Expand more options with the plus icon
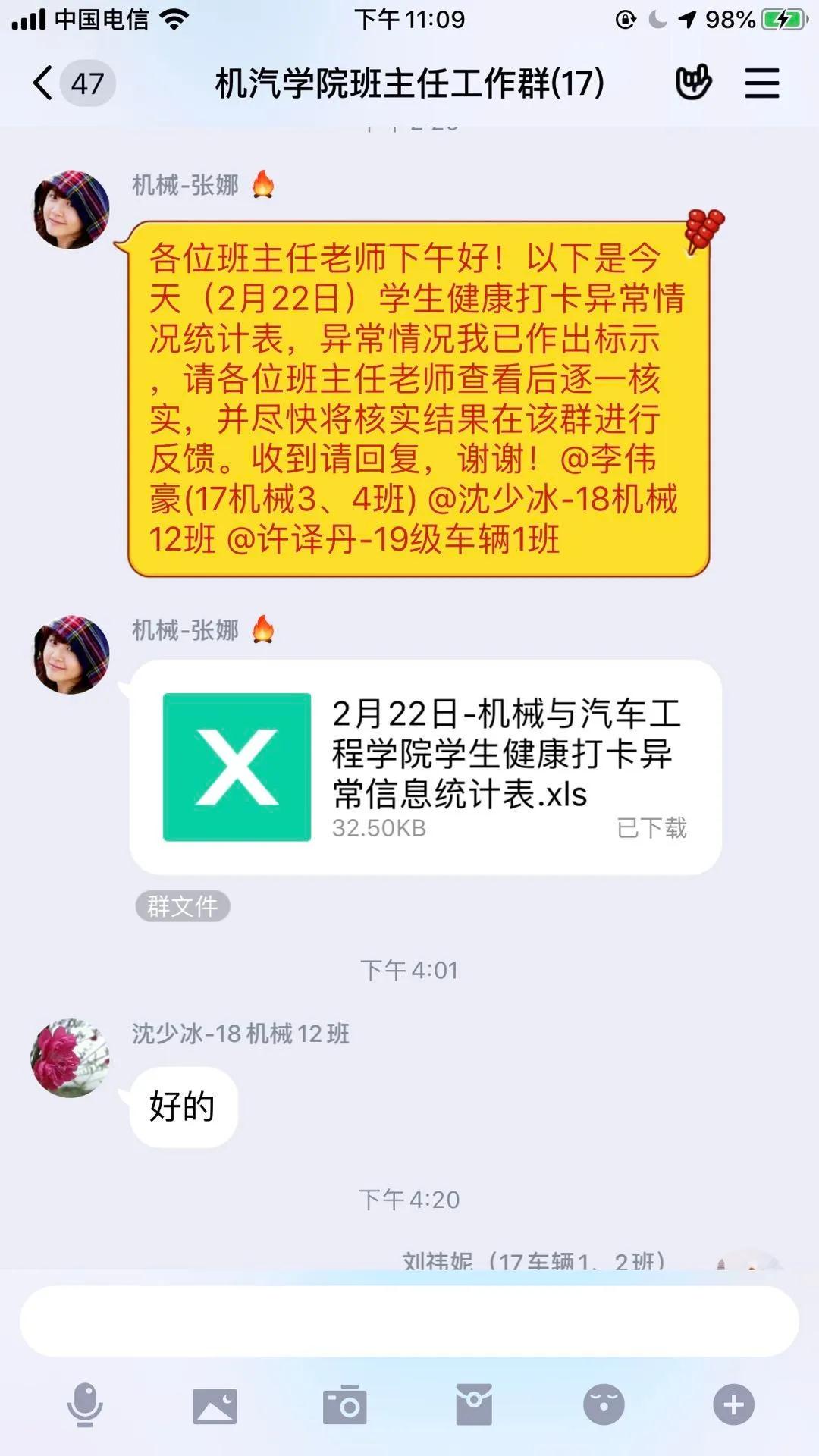 point(733,1405)
